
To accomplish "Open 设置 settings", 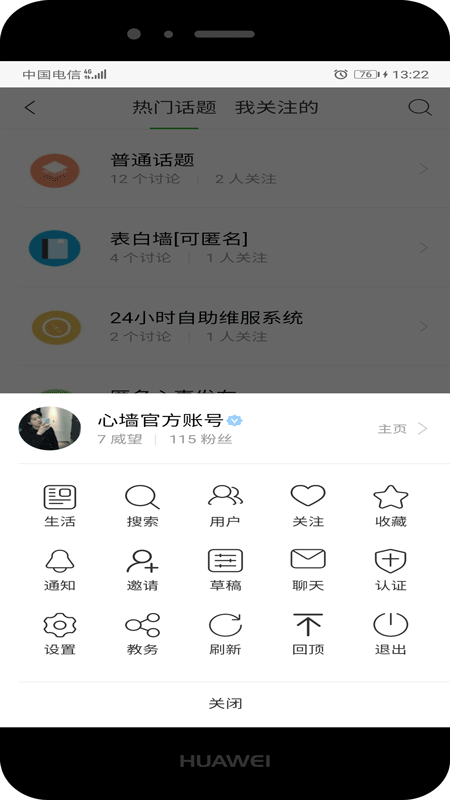I will click(x=60, y=634).
